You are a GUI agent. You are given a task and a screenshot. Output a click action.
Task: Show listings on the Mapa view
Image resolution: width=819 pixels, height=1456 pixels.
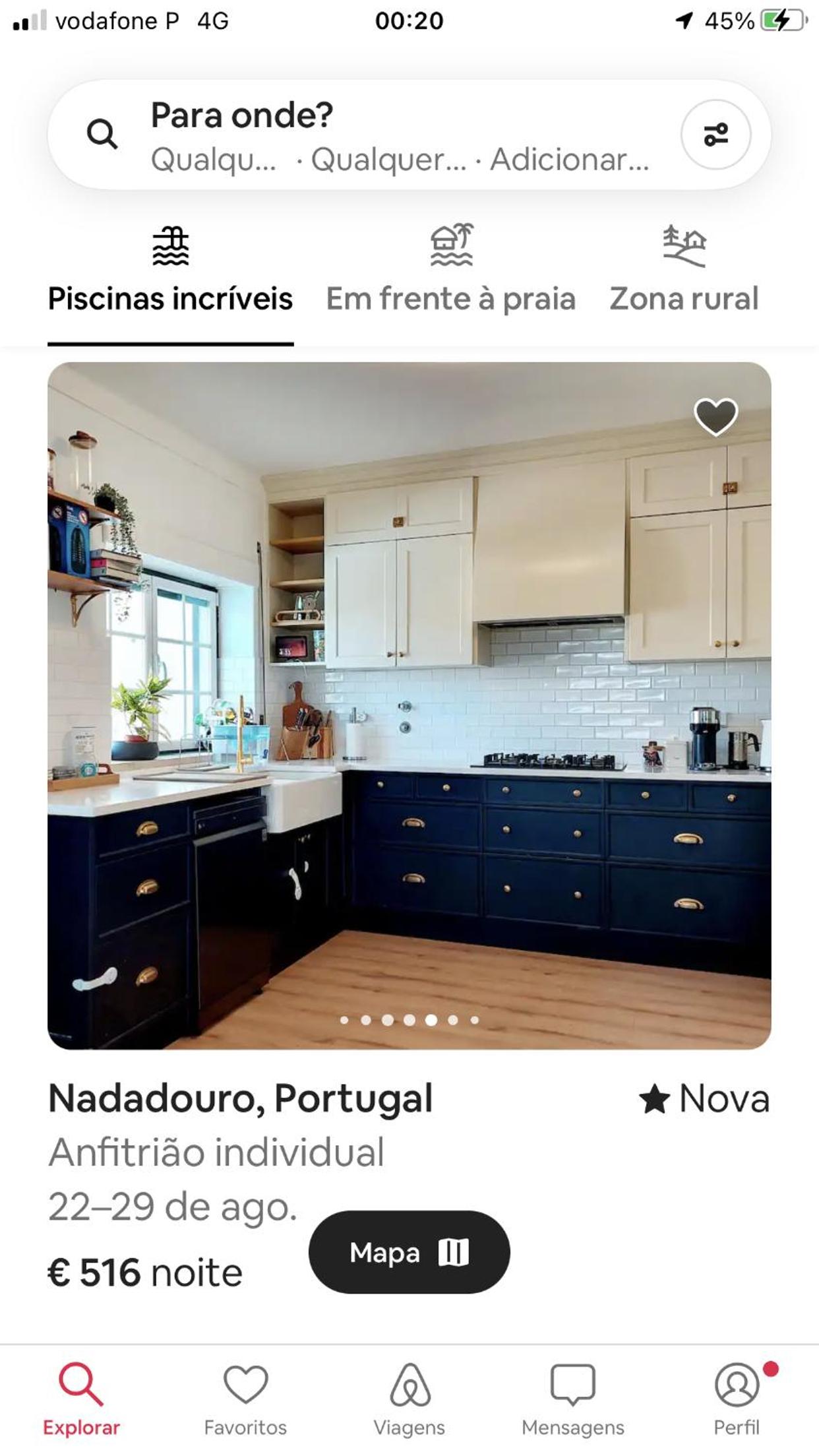pos(409,1251)
